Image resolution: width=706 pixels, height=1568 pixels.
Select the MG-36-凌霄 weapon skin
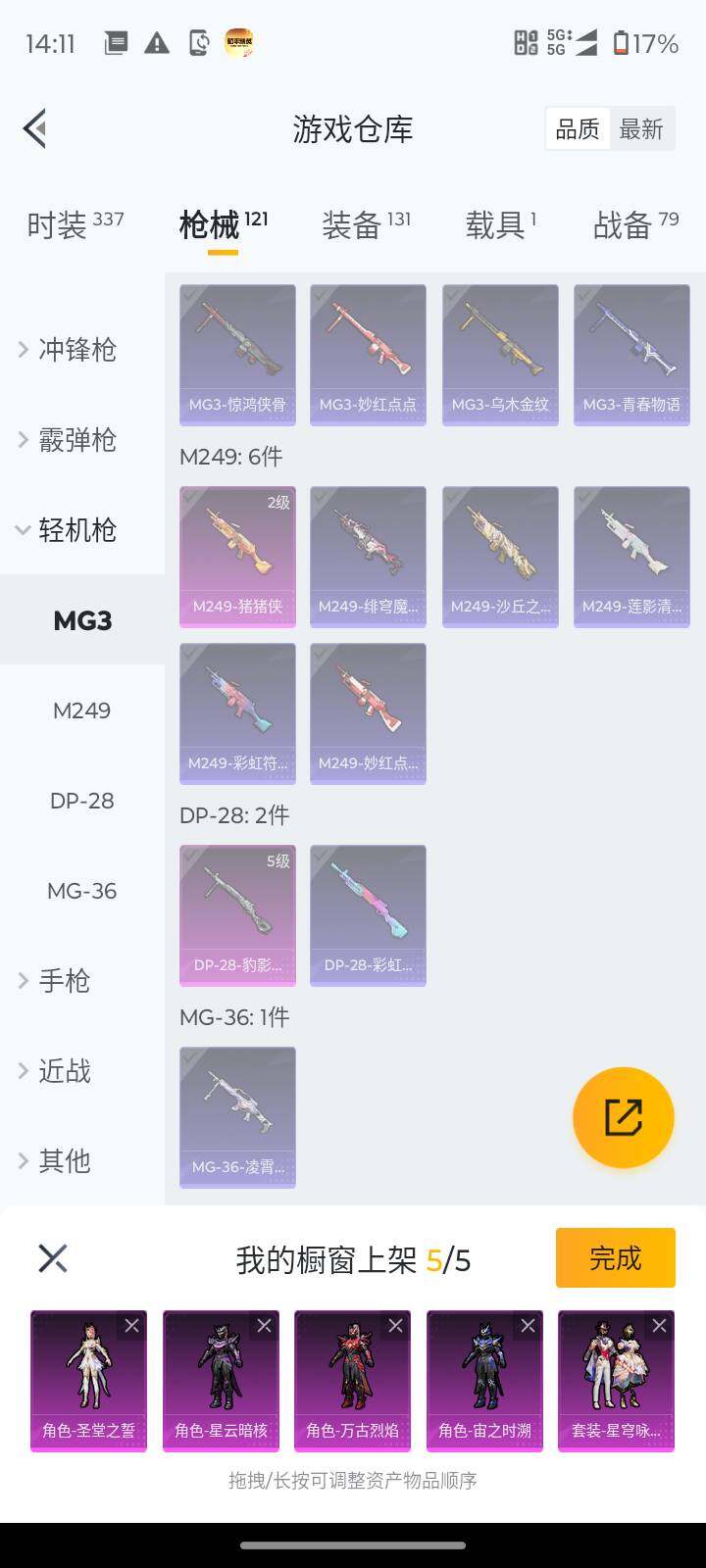pyautogui.click(x=237, y=1117)
